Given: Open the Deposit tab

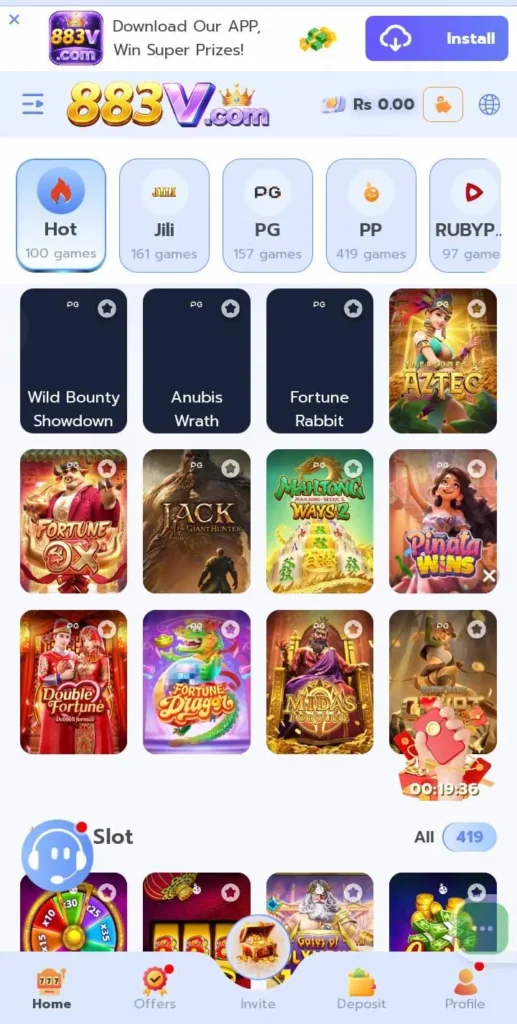Looking at the screenshot, I should [x=361, y=988].
